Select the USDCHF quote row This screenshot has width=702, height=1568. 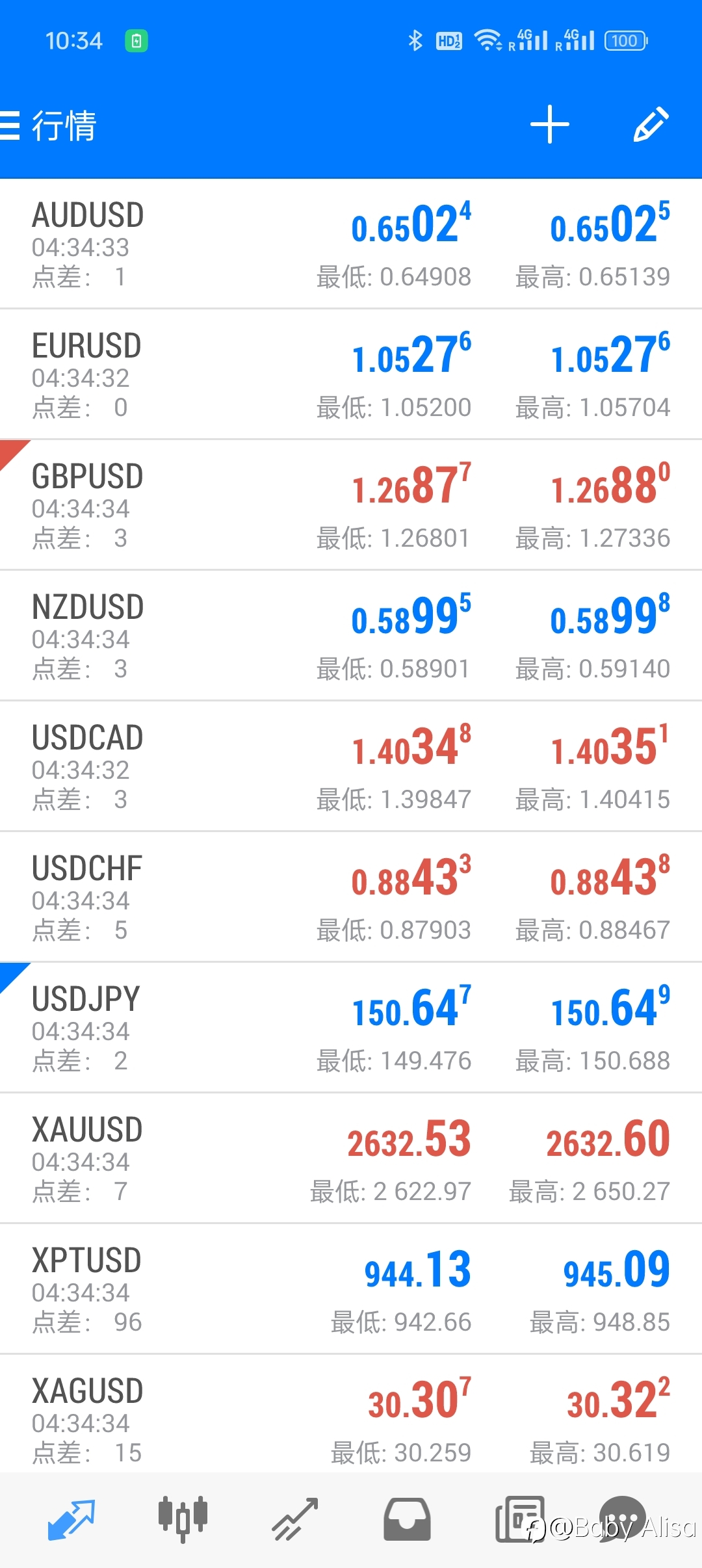click(x=351, y=897)
